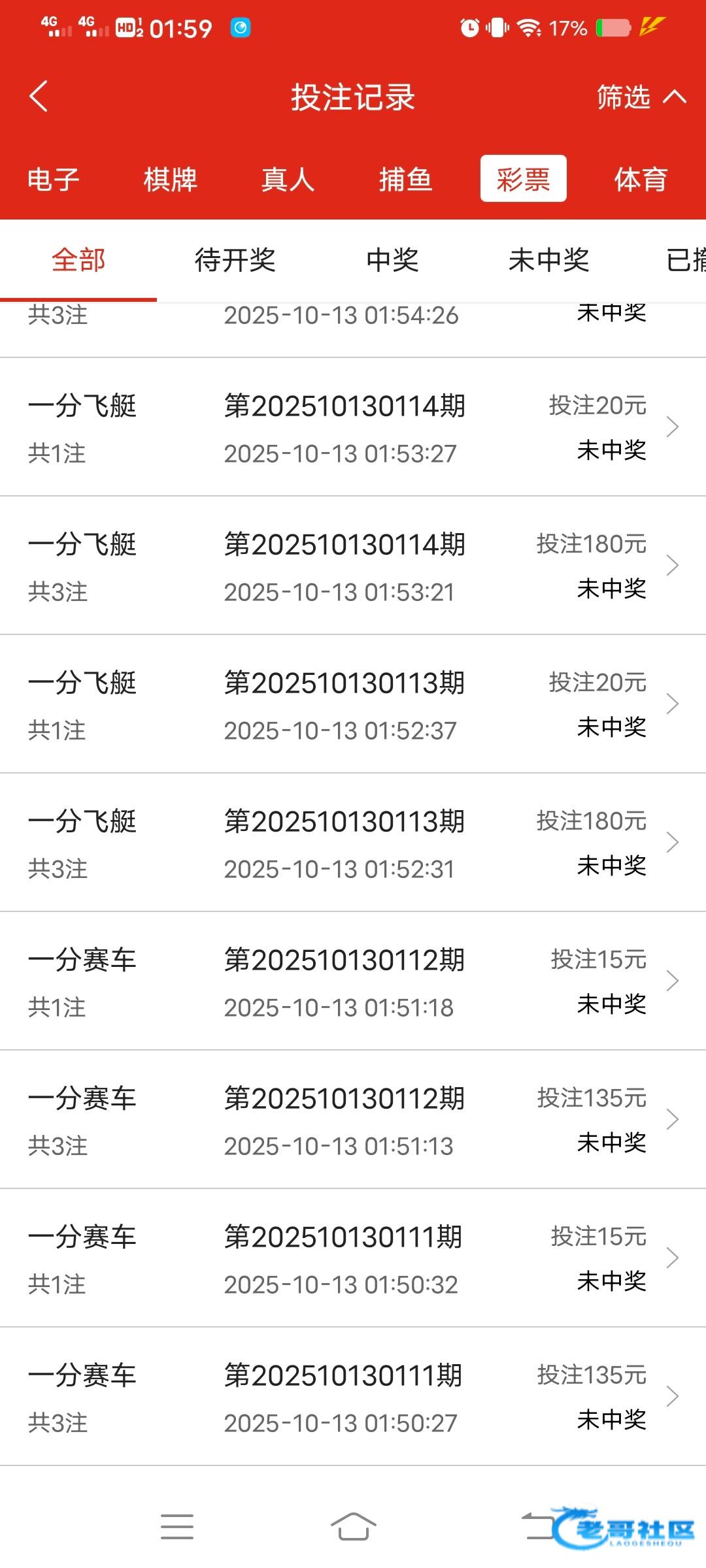Select the 彩票 category tab
706x1568 pixels.
click(523, 179)
